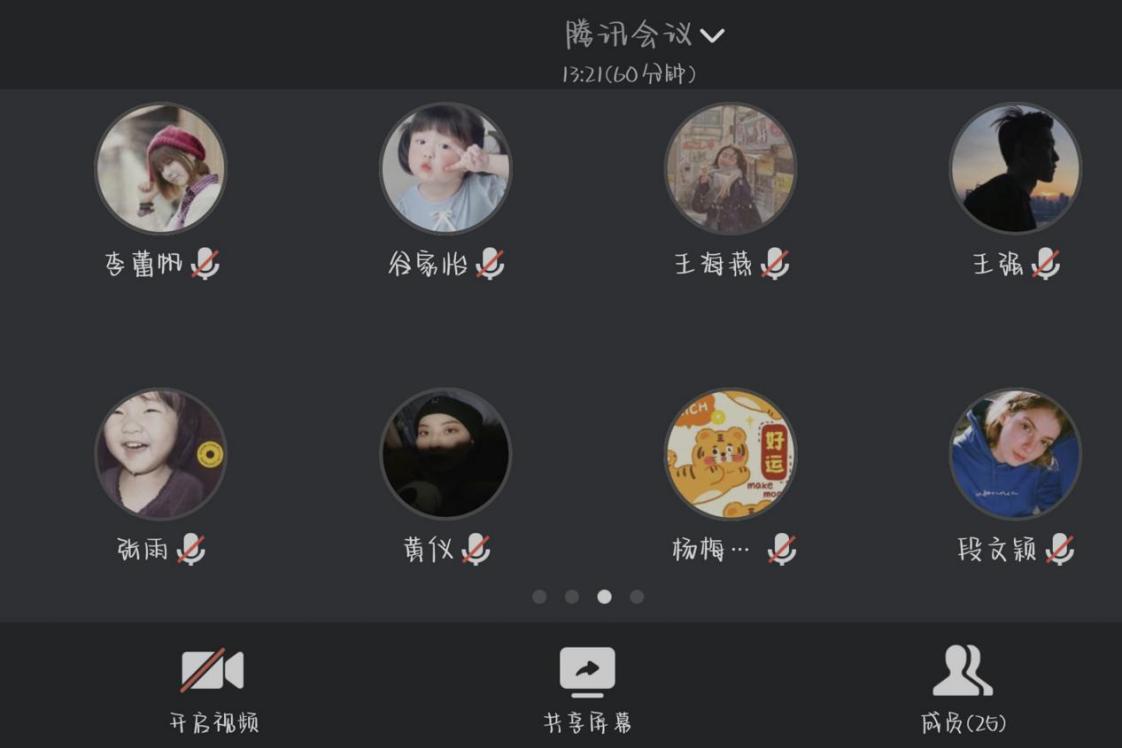
Task: Select 黄仪's avatar tile
Action: tap(445, 454)
